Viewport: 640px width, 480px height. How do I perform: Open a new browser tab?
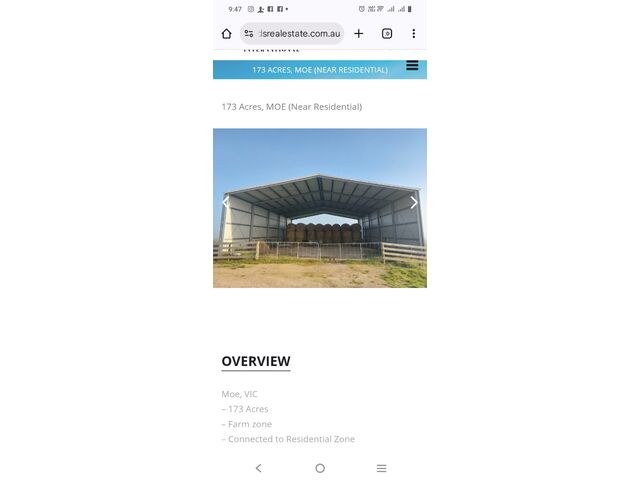pyautogui.click(x=359, y=33)
